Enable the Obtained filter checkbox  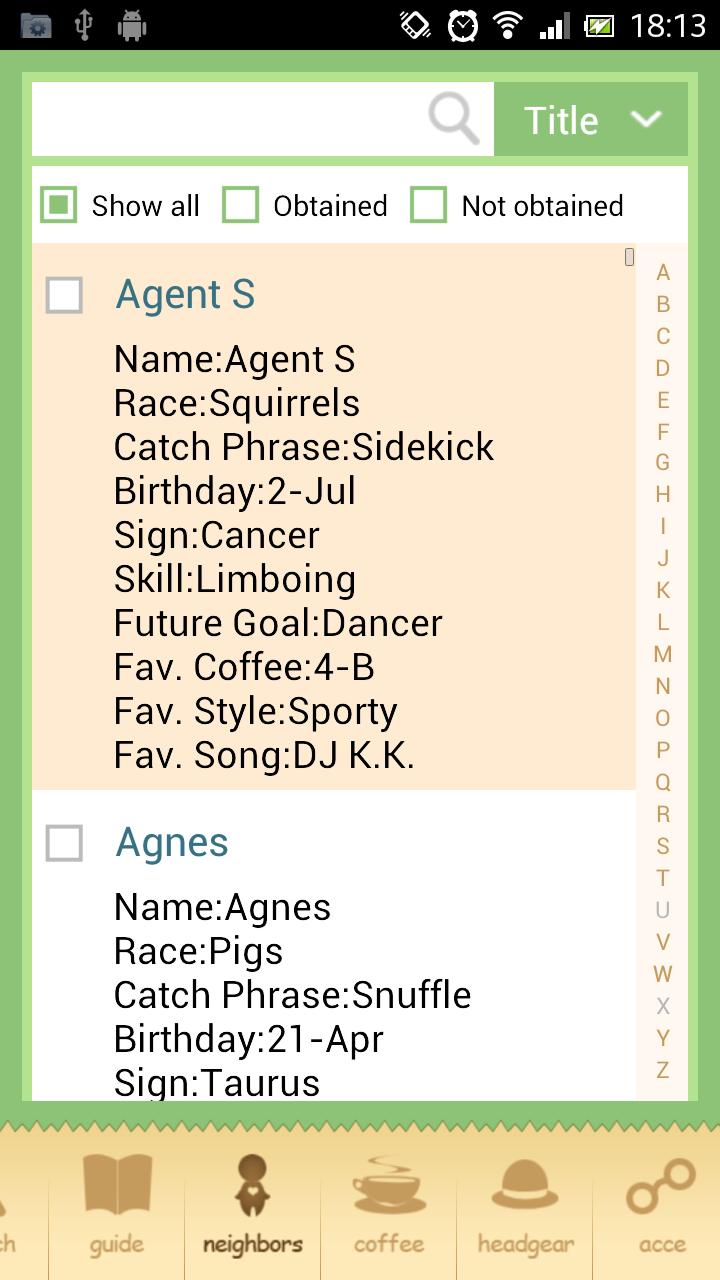(x=240, y=205)
